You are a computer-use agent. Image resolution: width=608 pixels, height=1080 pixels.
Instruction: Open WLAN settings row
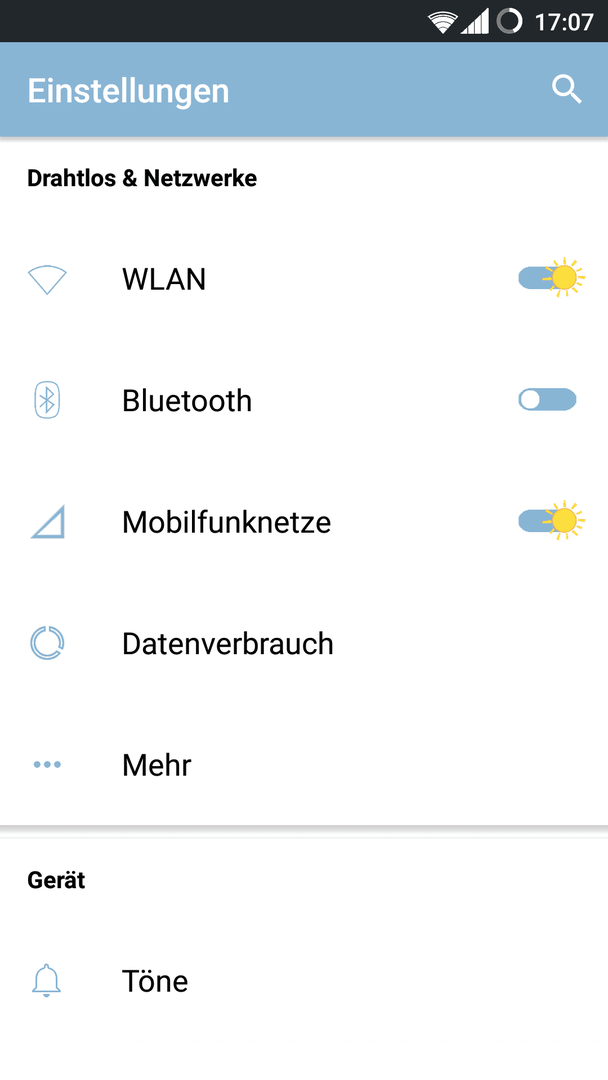point(304,279)
